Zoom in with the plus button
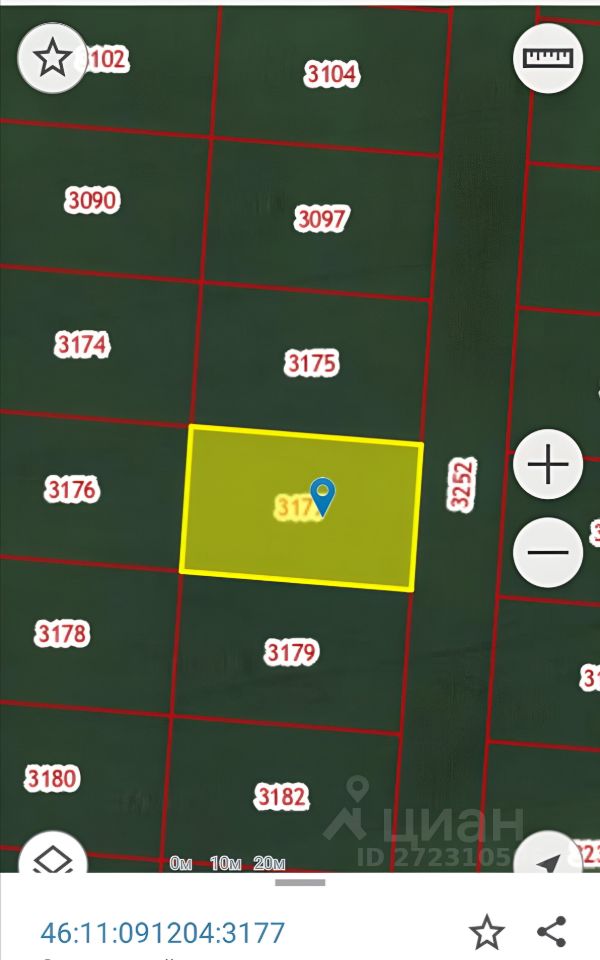This screenshot has width=600, height=960. pyautogui.click(x=548, y=465)
